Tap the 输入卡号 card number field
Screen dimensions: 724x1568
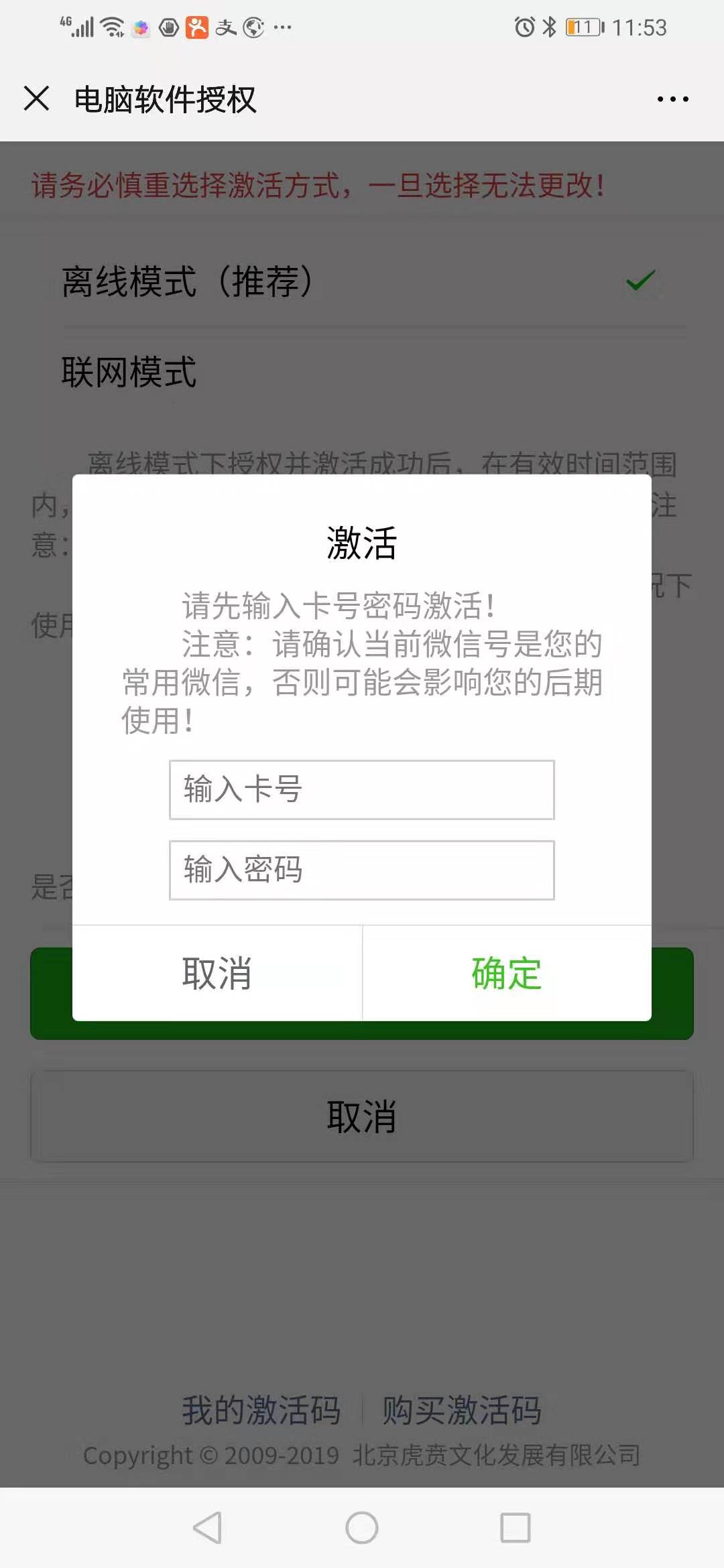coord(361,789)
